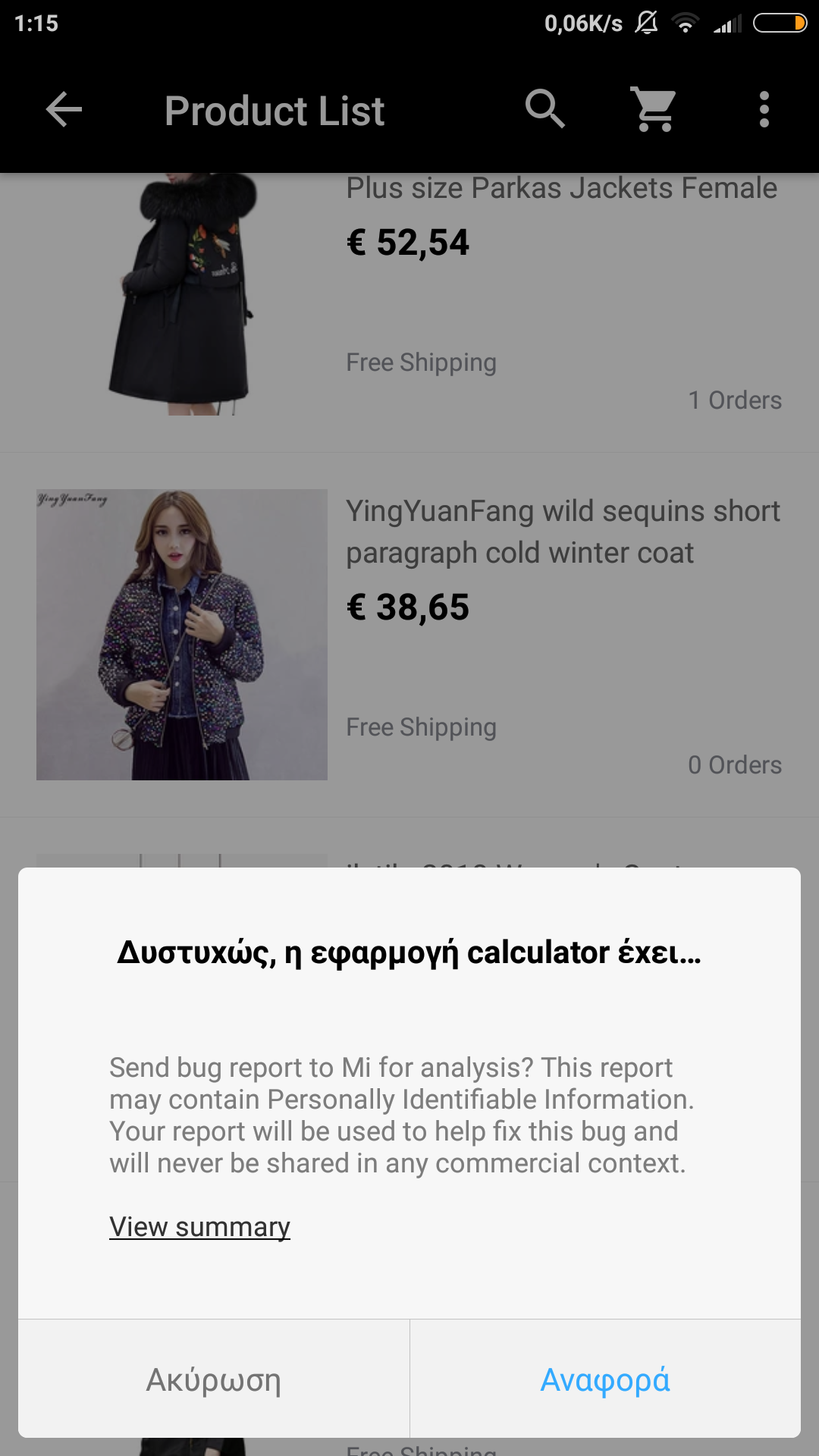Open the overflow menu
819x1456 pixels.
click(x=764, y=110)
